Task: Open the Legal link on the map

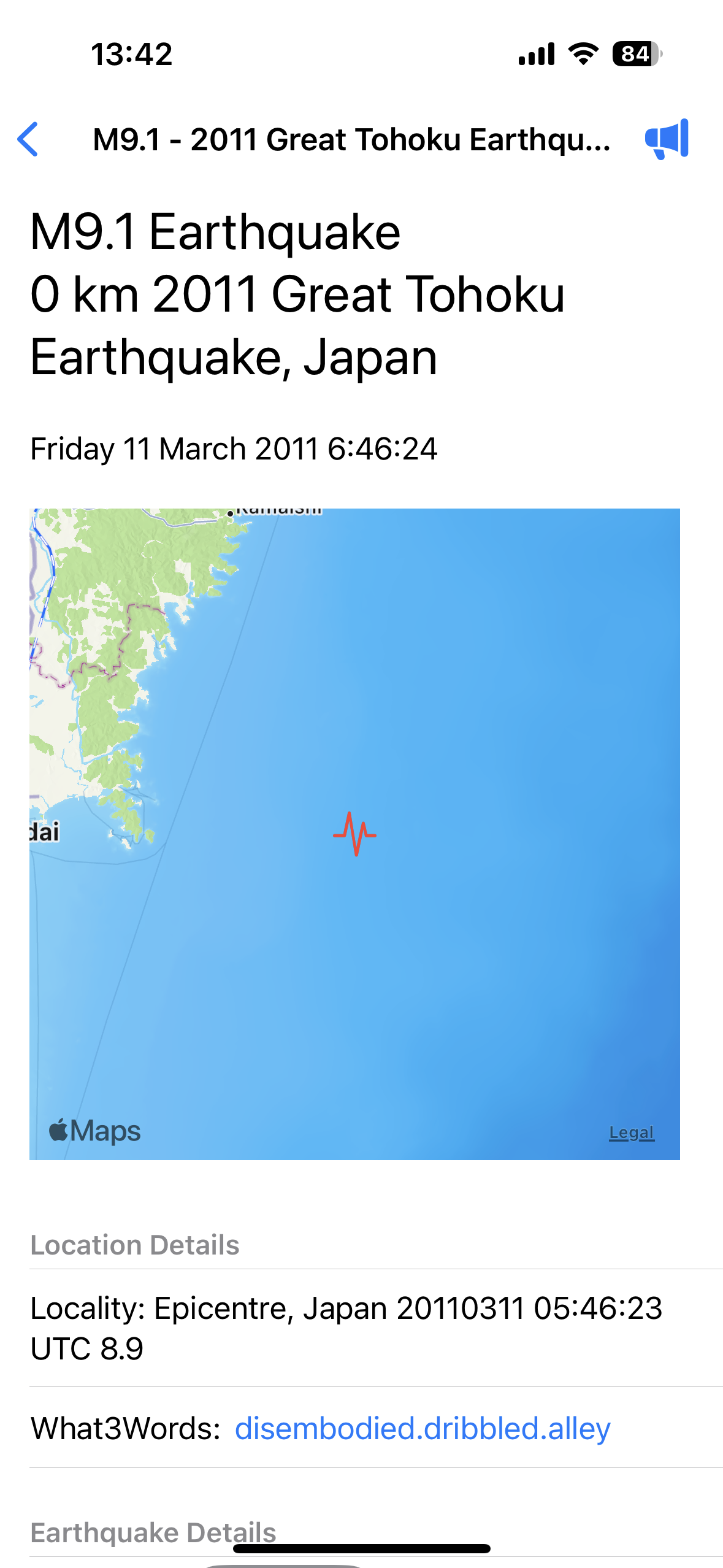Action: click(x=631, y=1132)
